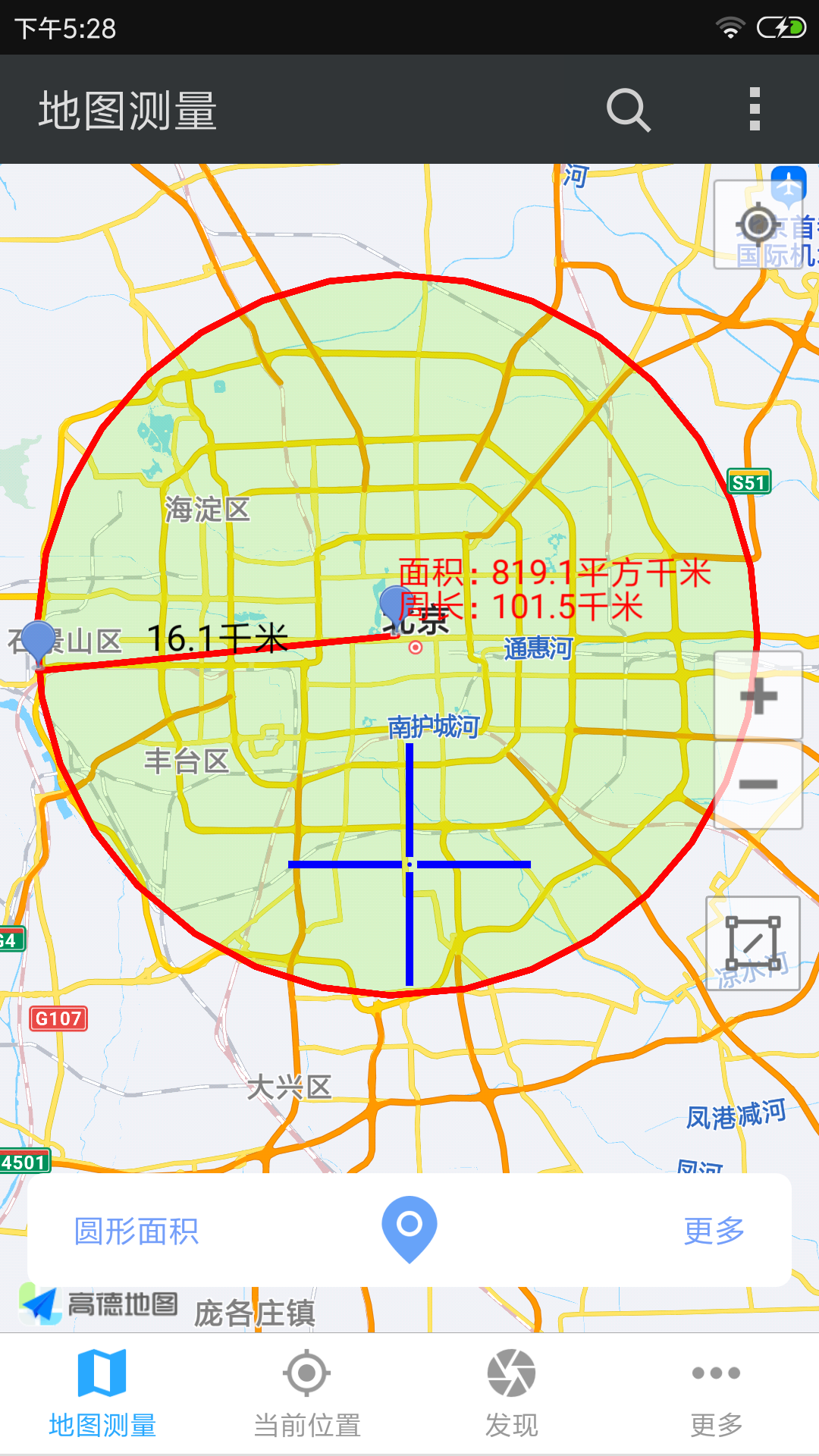This screenshot has height=1456, width=819.
Task: Open the search icon in app bar
Action: (628, 111)
